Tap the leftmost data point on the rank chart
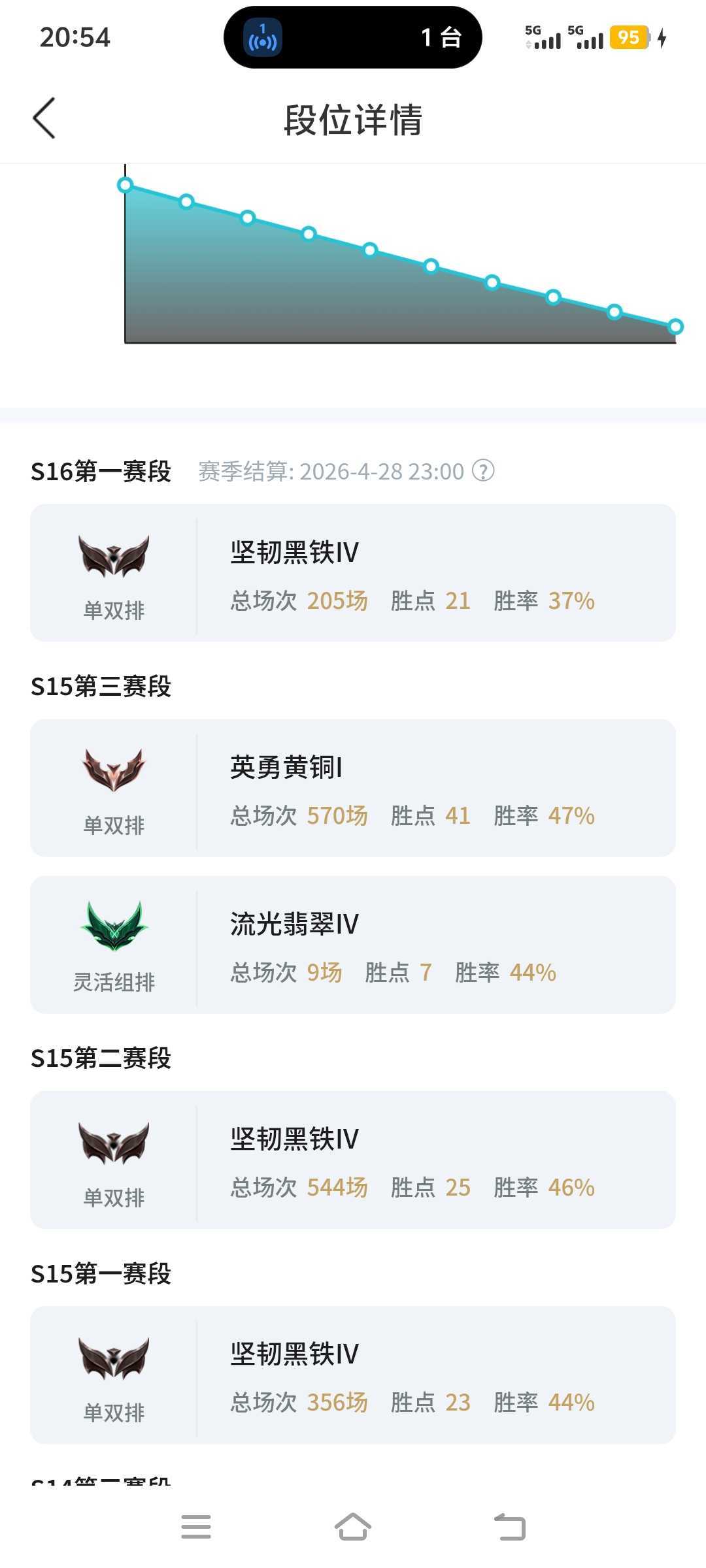Image resolution: width=706 pixels, height=1568 pixels. click(x=126, y=186)
